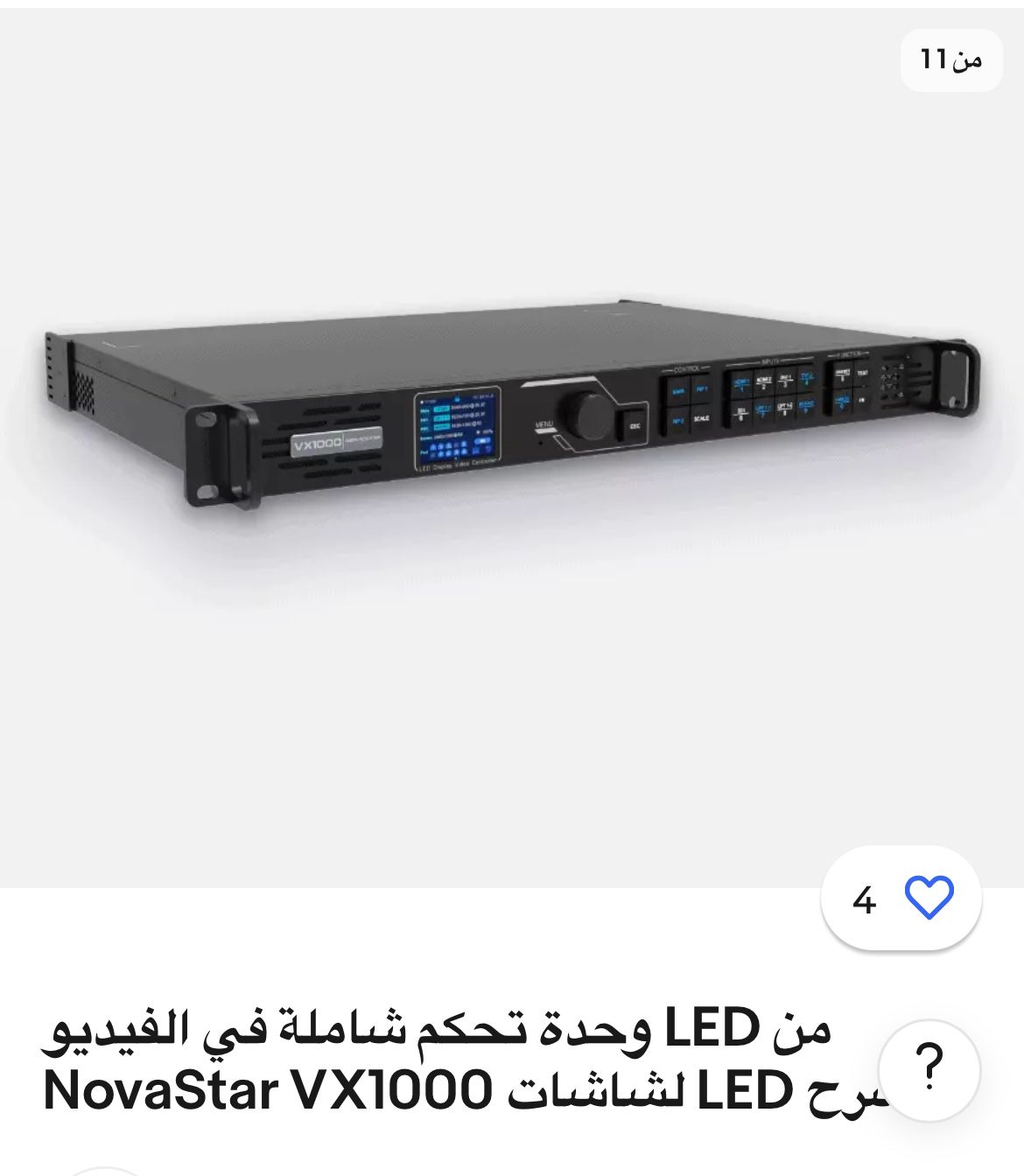
Task: Toggle the PIP 2 button
Action: click(677, 420)
